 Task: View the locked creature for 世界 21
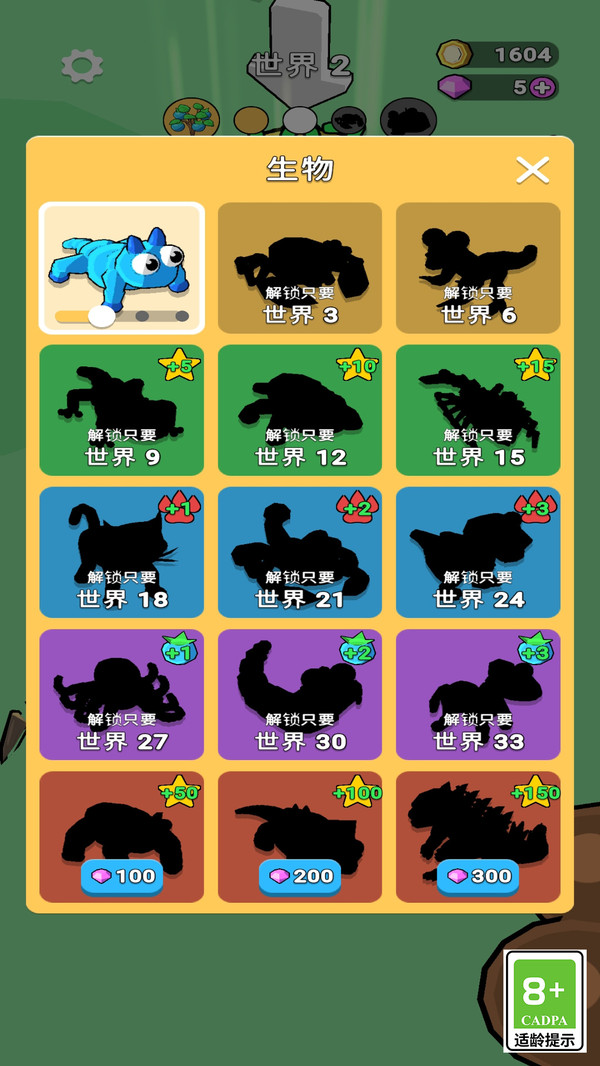300,552
